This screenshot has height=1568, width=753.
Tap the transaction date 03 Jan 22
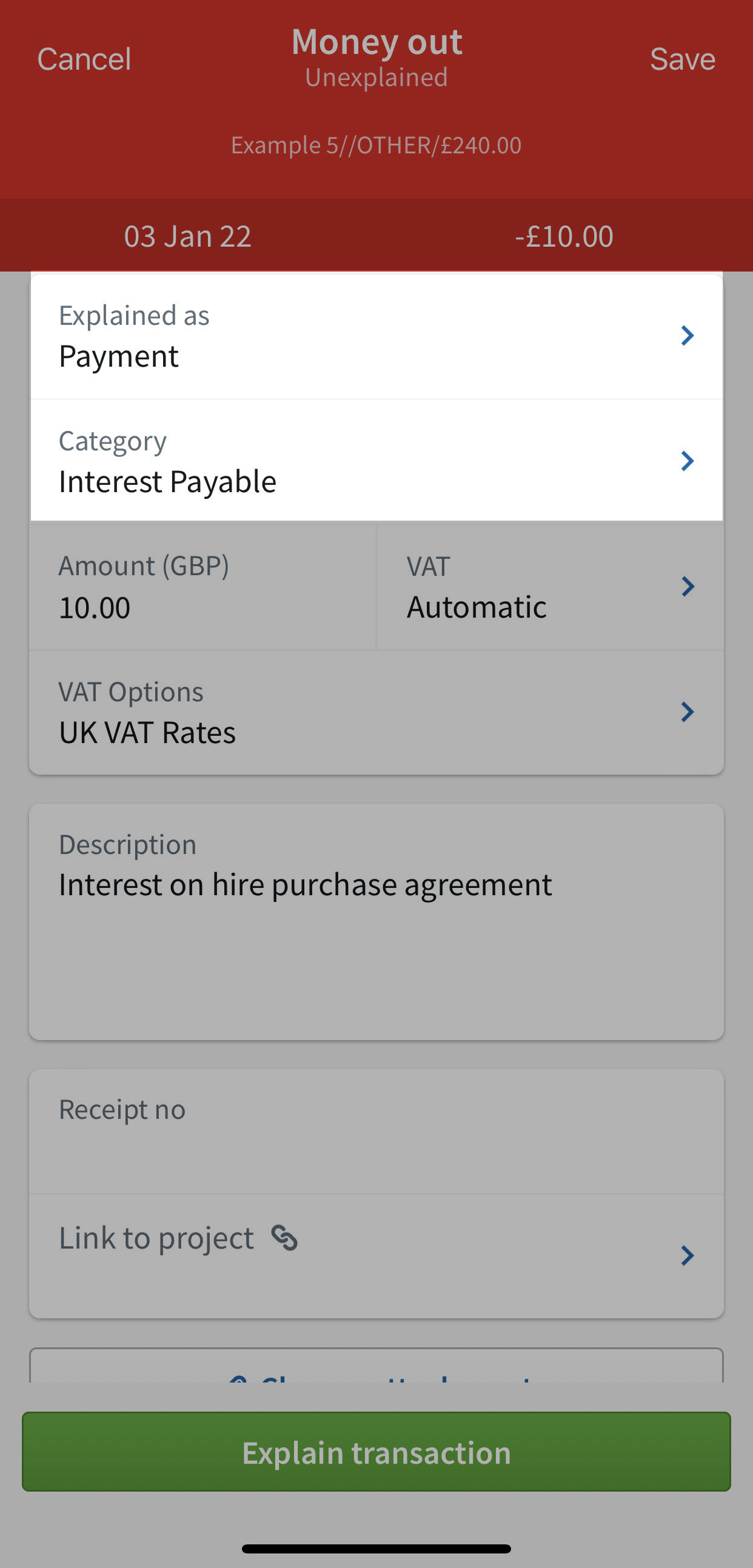point(189,235)
